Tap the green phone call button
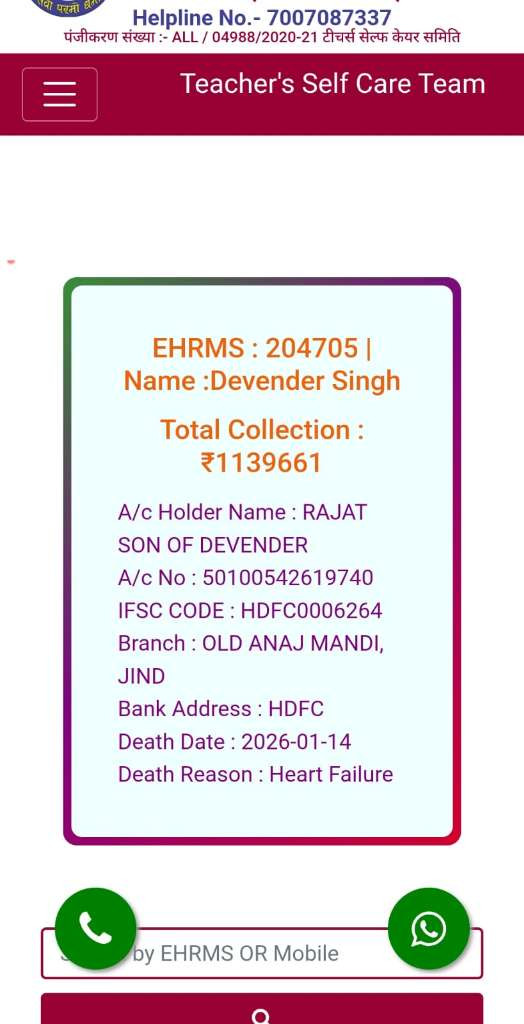Screen dimensions: 524x1024 point(95,928)
